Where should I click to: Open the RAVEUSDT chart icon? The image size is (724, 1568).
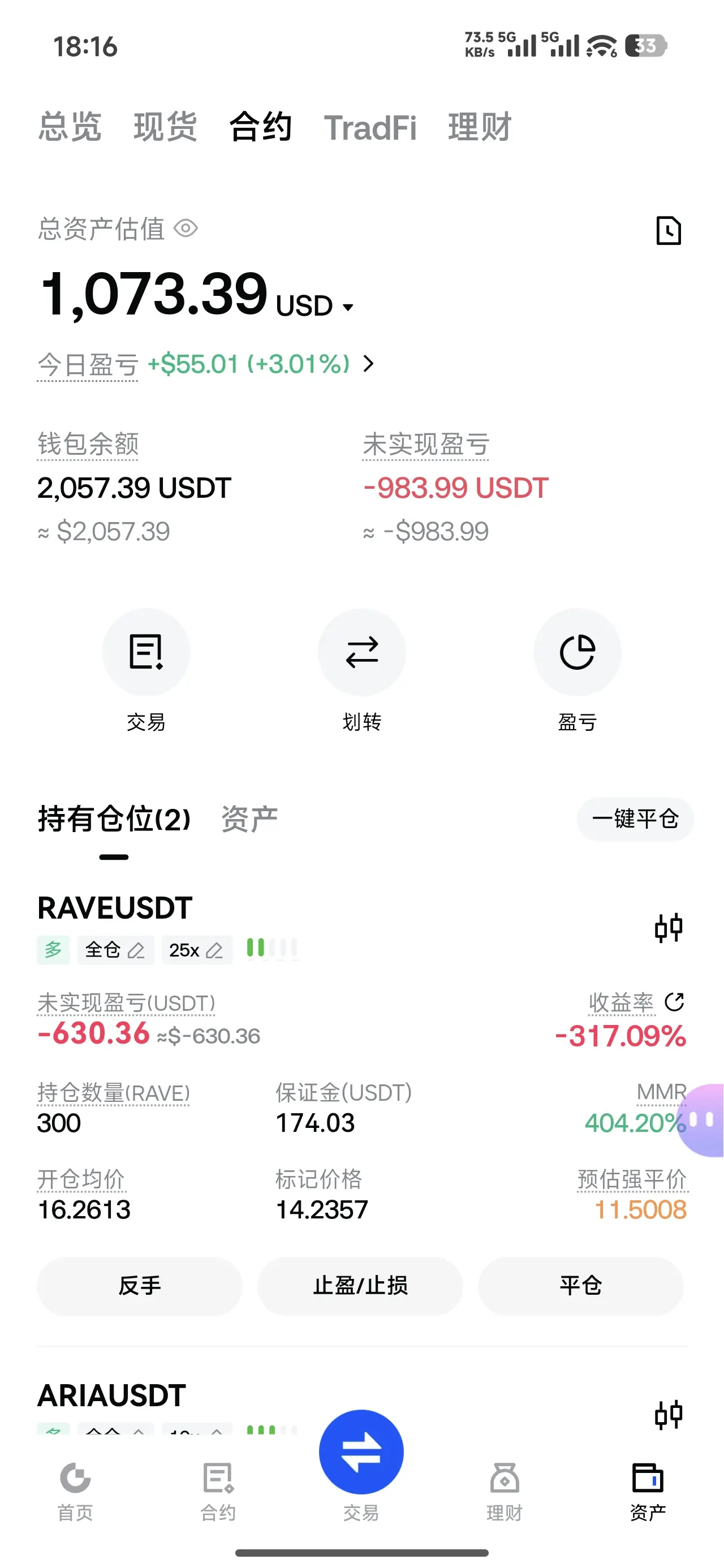(669, 928)
